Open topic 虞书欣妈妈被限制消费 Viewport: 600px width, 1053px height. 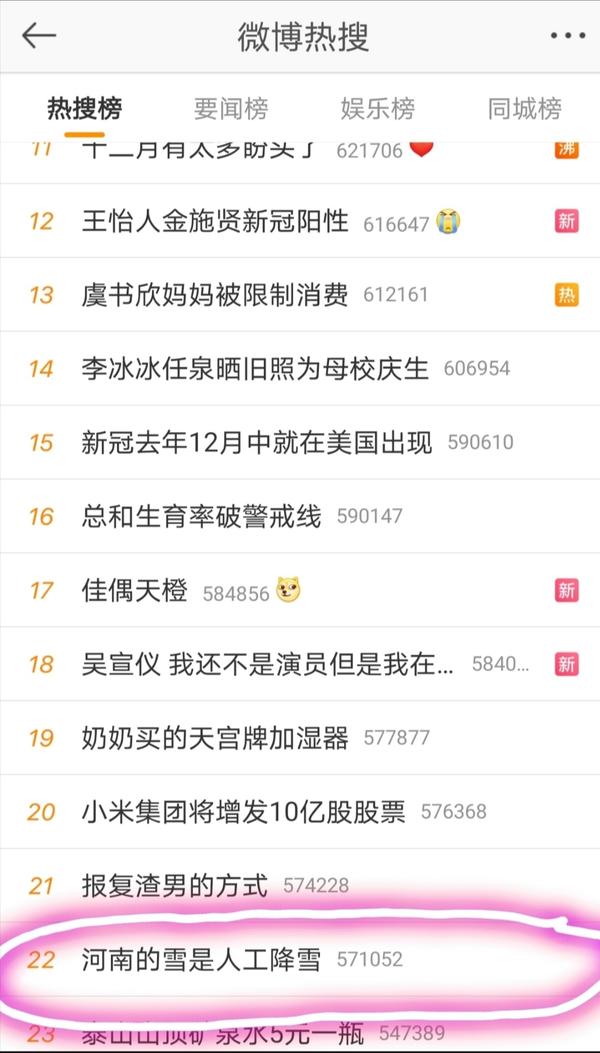[x=215, y=295]
